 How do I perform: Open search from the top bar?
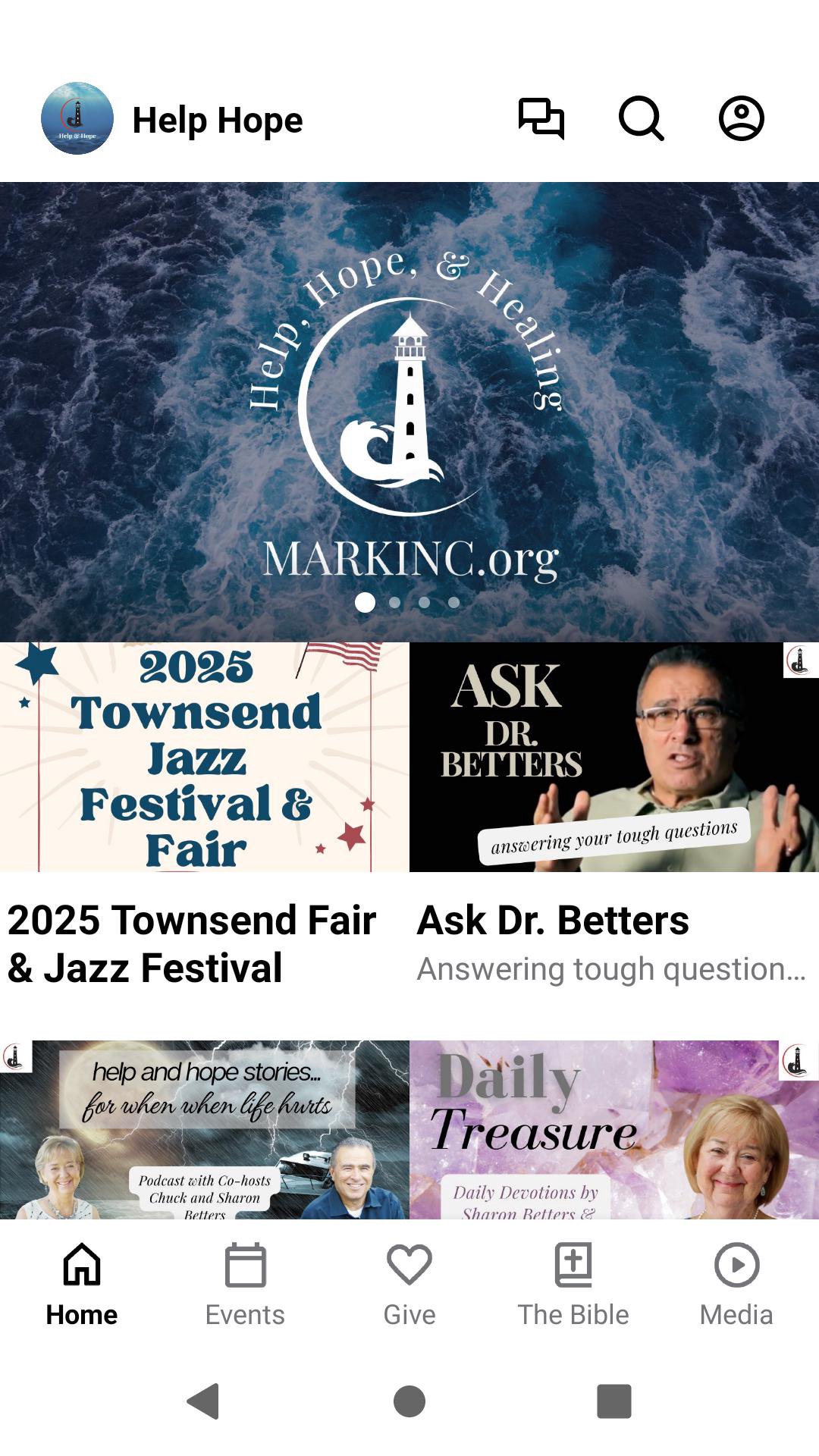642,119
